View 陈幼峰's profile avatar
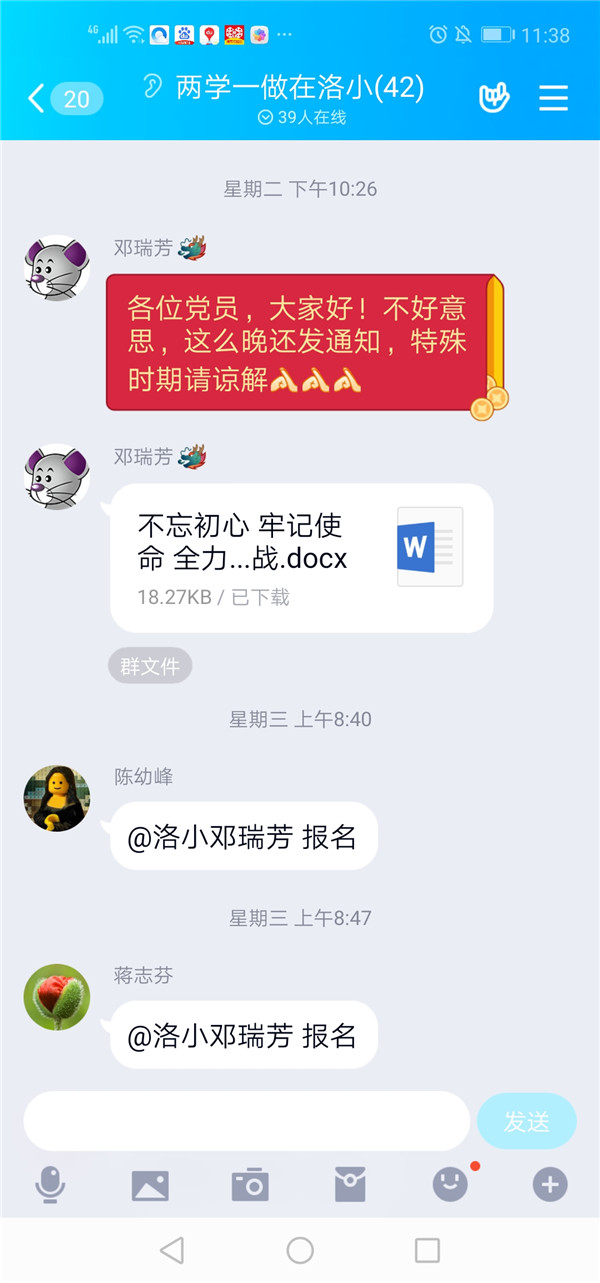The image size is (600, 1283). pos(57,798)
